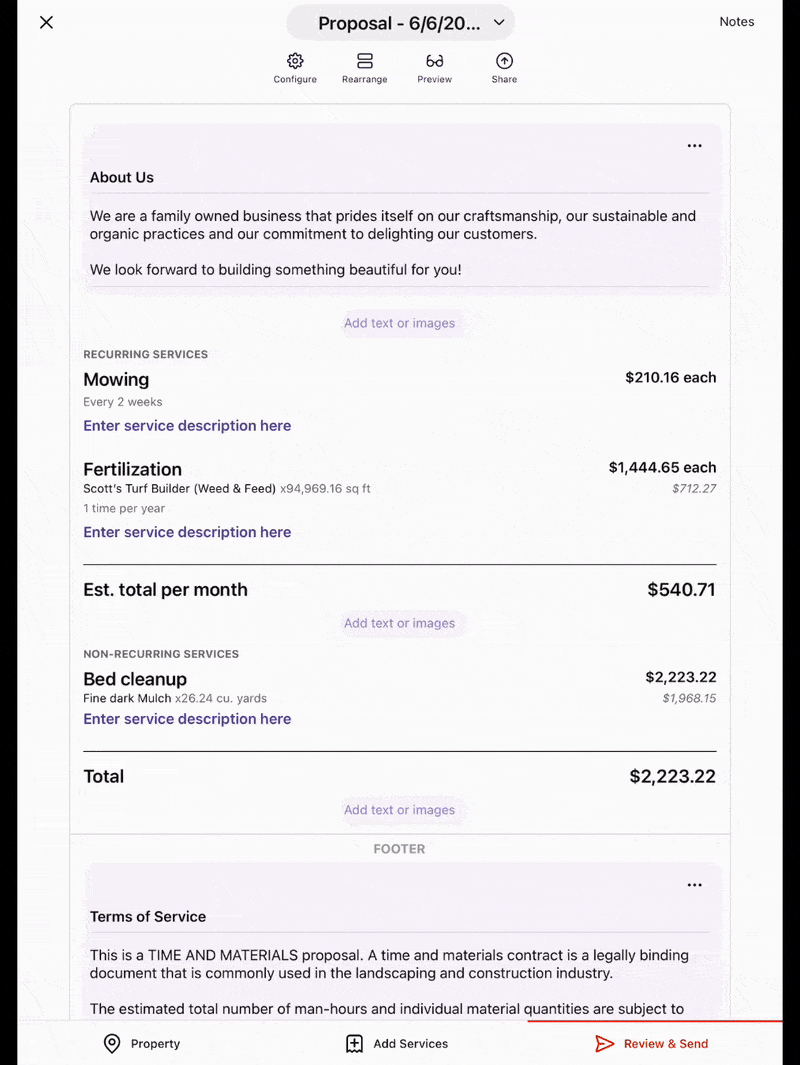The height and width of the screenshot is (1065, 800).
Task: Enter service description for Mowing
Action: tap(187, 426)
